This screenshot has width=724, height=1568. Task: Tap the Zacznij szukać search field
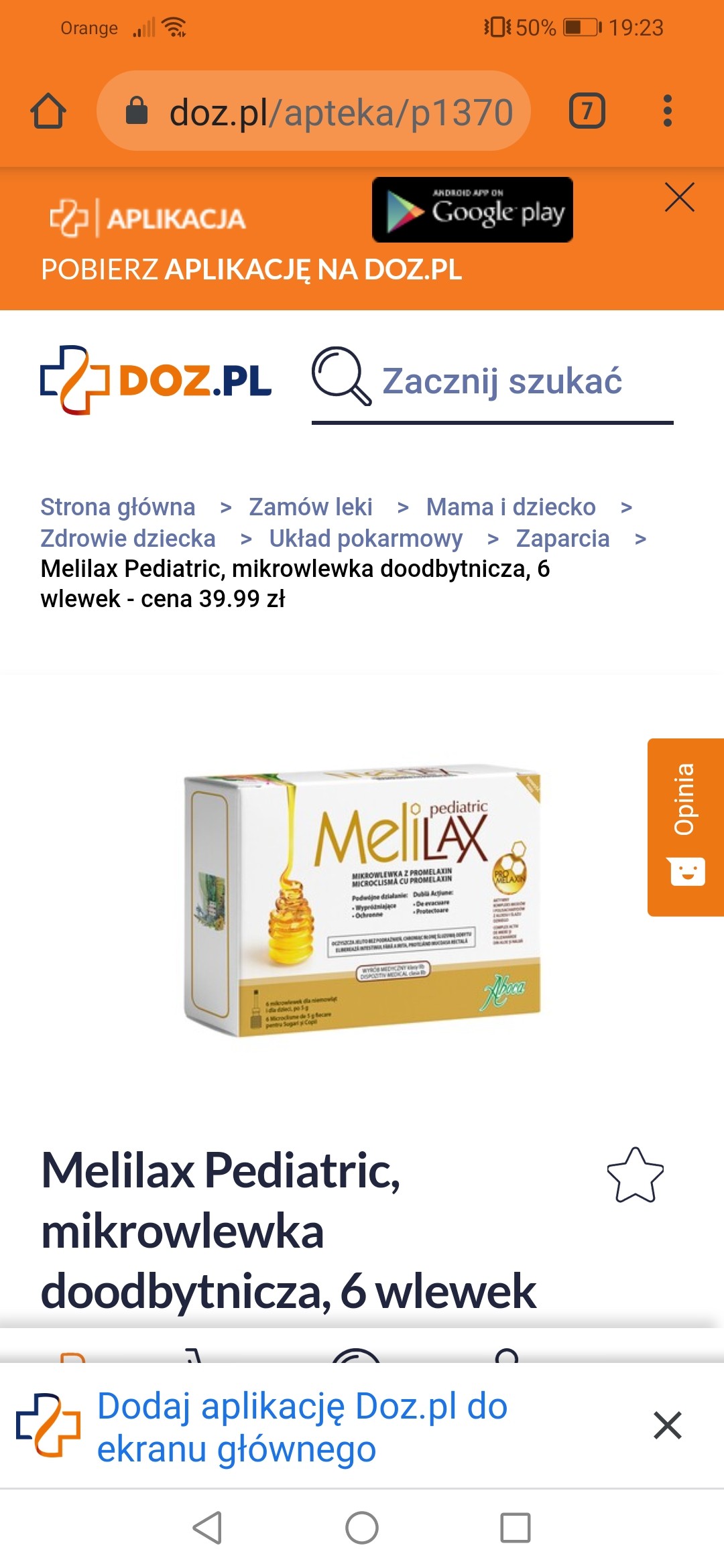coord(501,381)
